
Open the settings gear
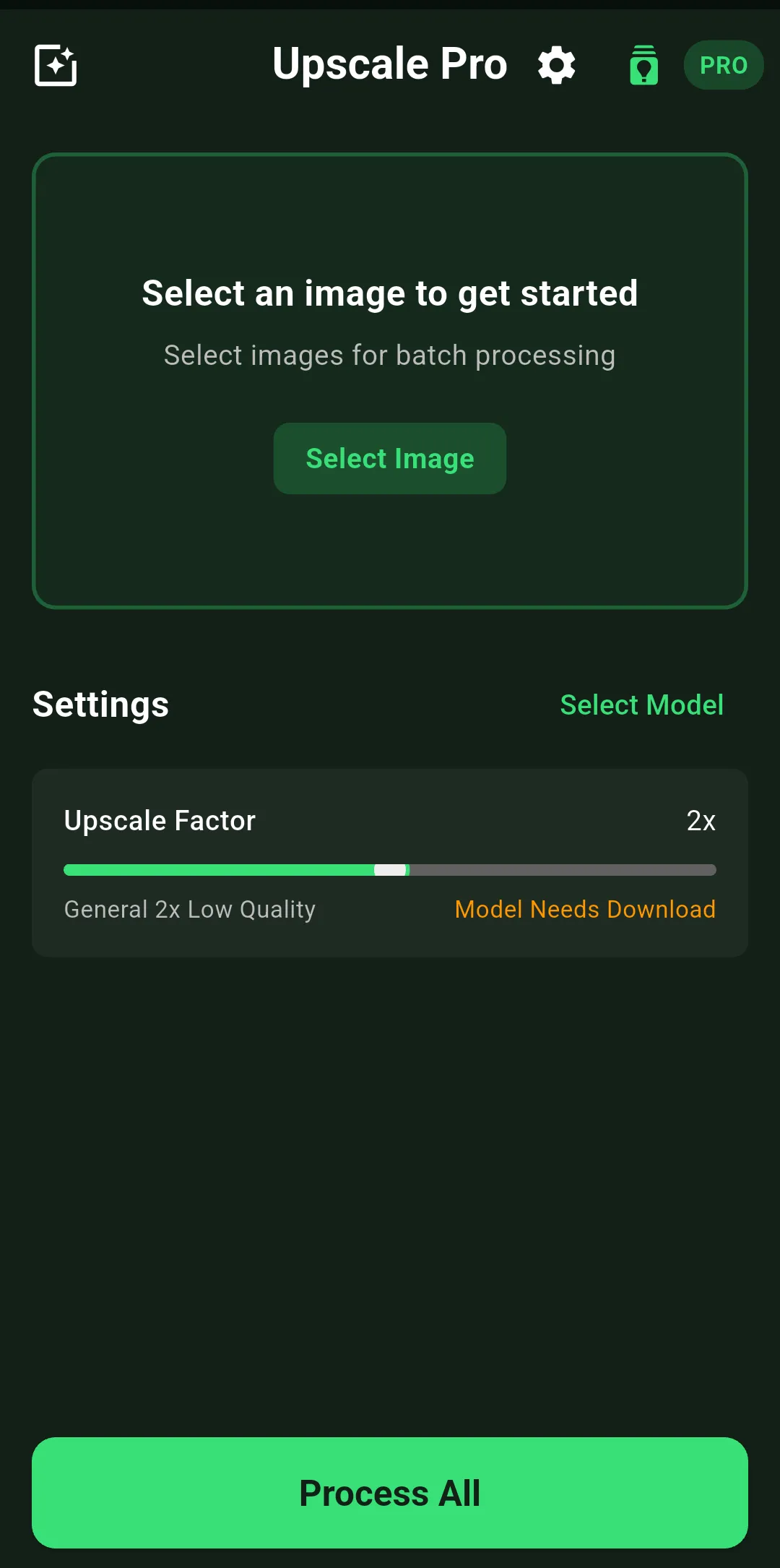(x=557, y=65)
